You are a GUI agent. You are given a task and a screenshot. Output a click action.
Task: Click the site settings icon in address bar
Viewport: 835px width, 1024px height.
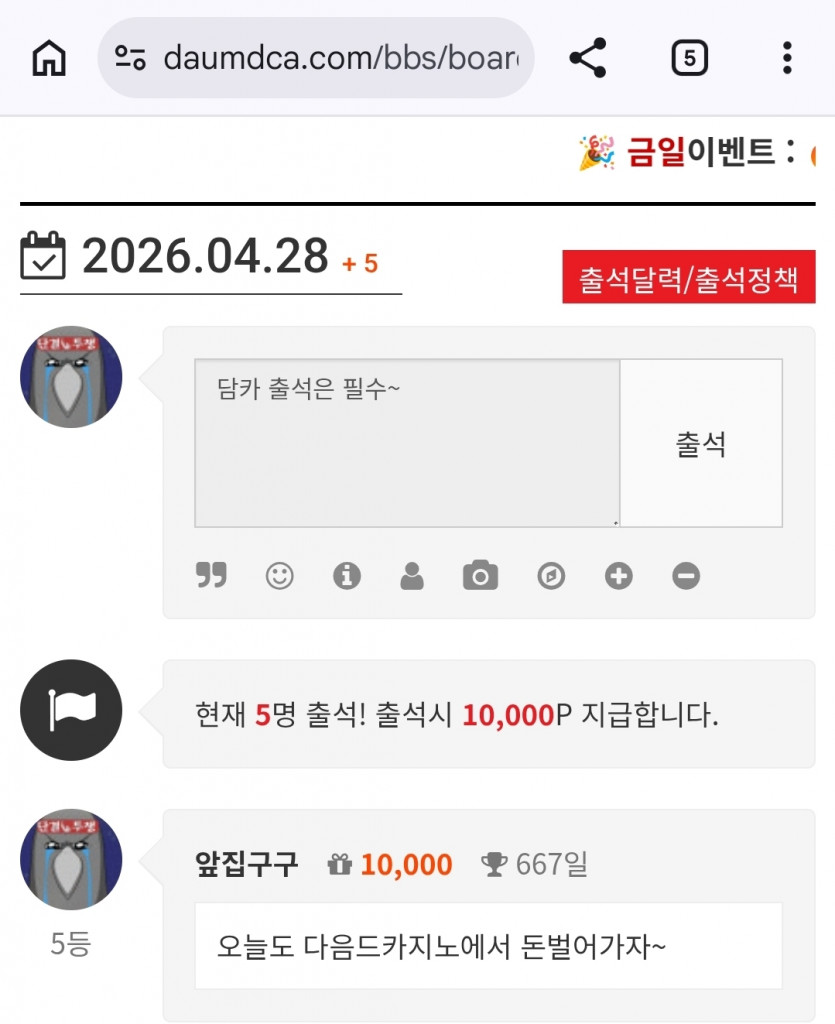coord(128,57)
